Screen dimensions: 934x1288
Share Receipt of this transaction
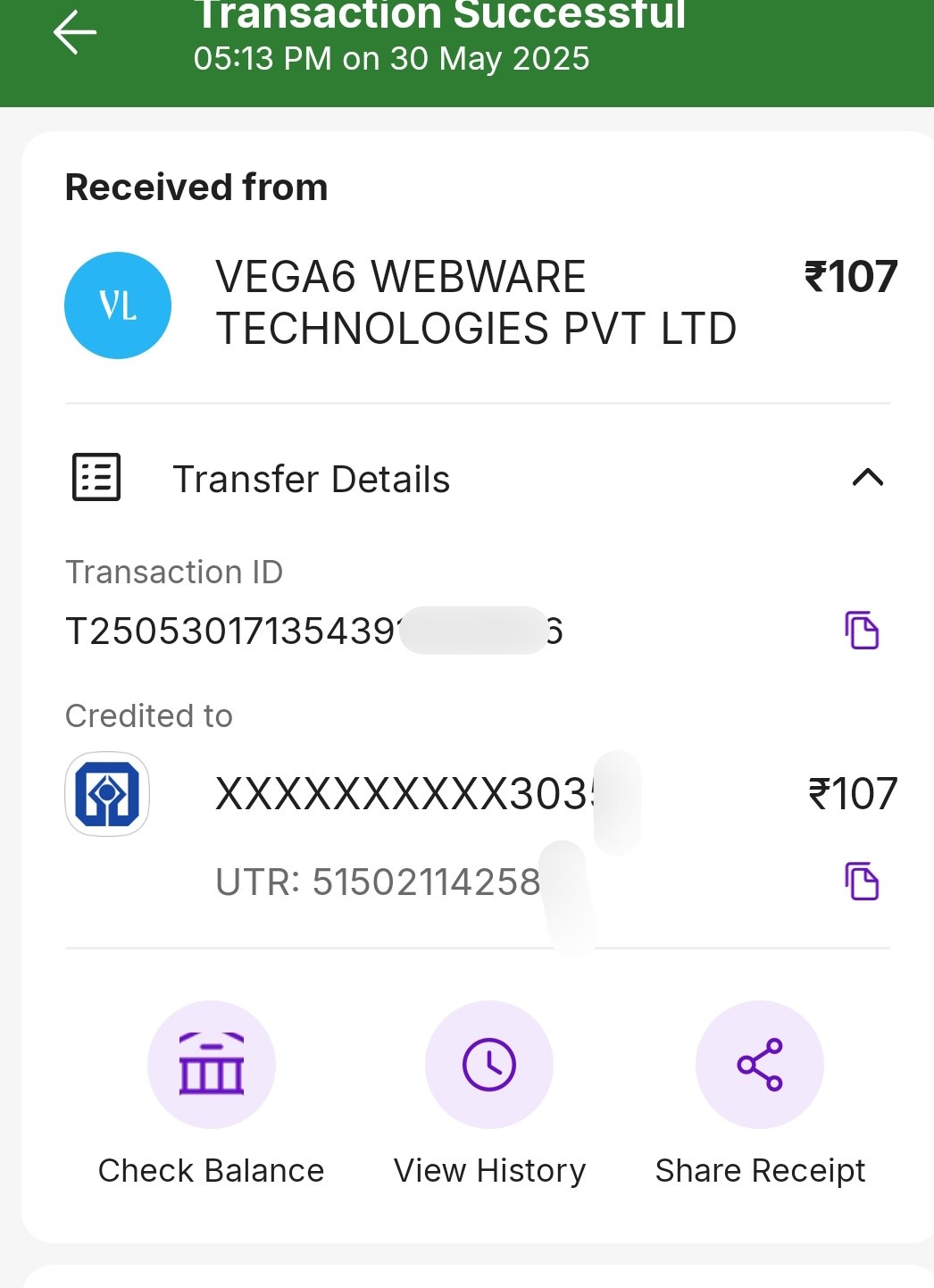coord(760,1065)
